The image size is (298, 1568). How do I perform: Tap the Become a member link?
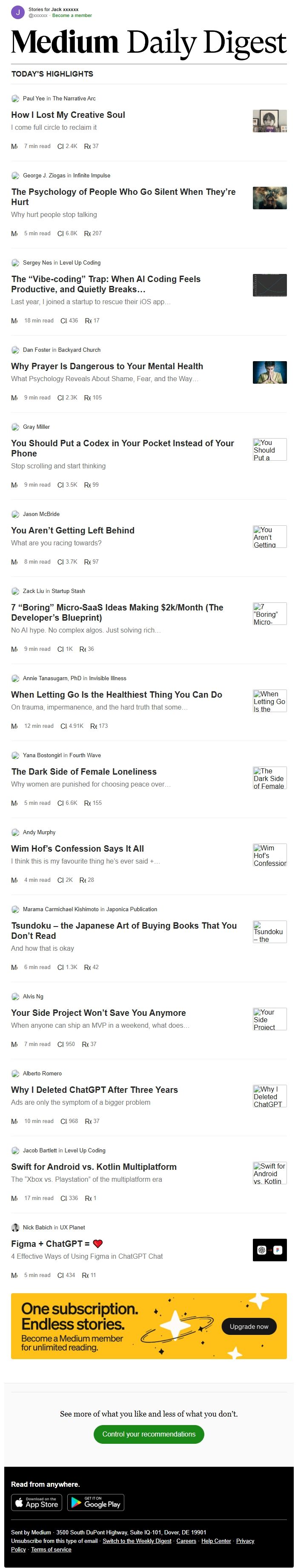coord(72,15)
